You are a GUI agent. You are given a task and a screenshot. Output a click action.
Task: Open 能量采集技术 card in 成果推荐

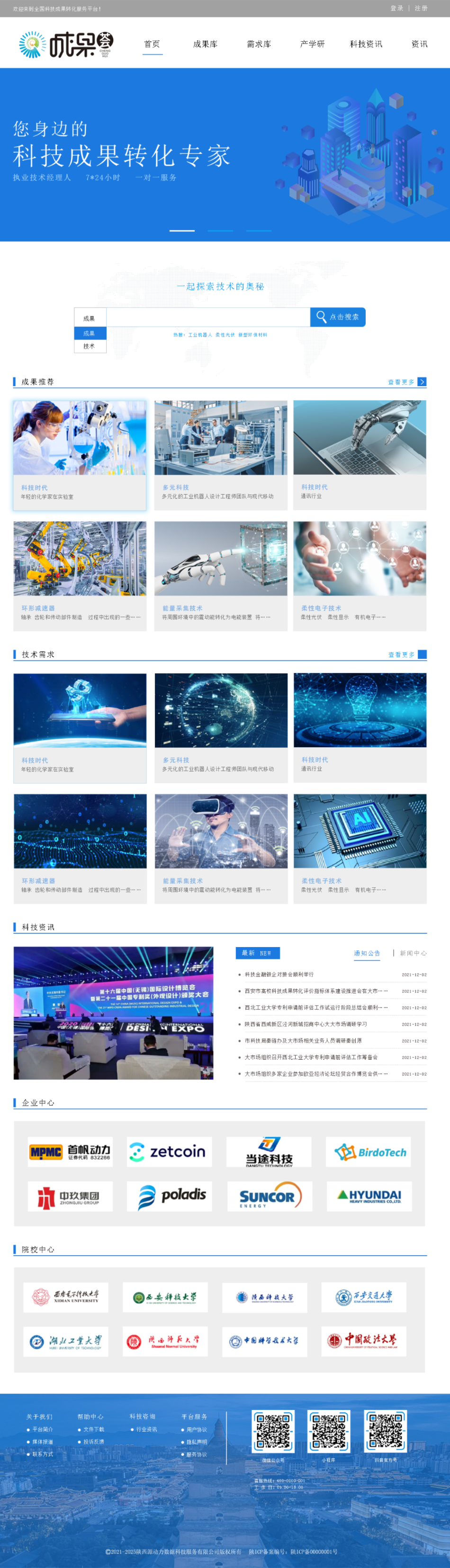pos(220,575)
